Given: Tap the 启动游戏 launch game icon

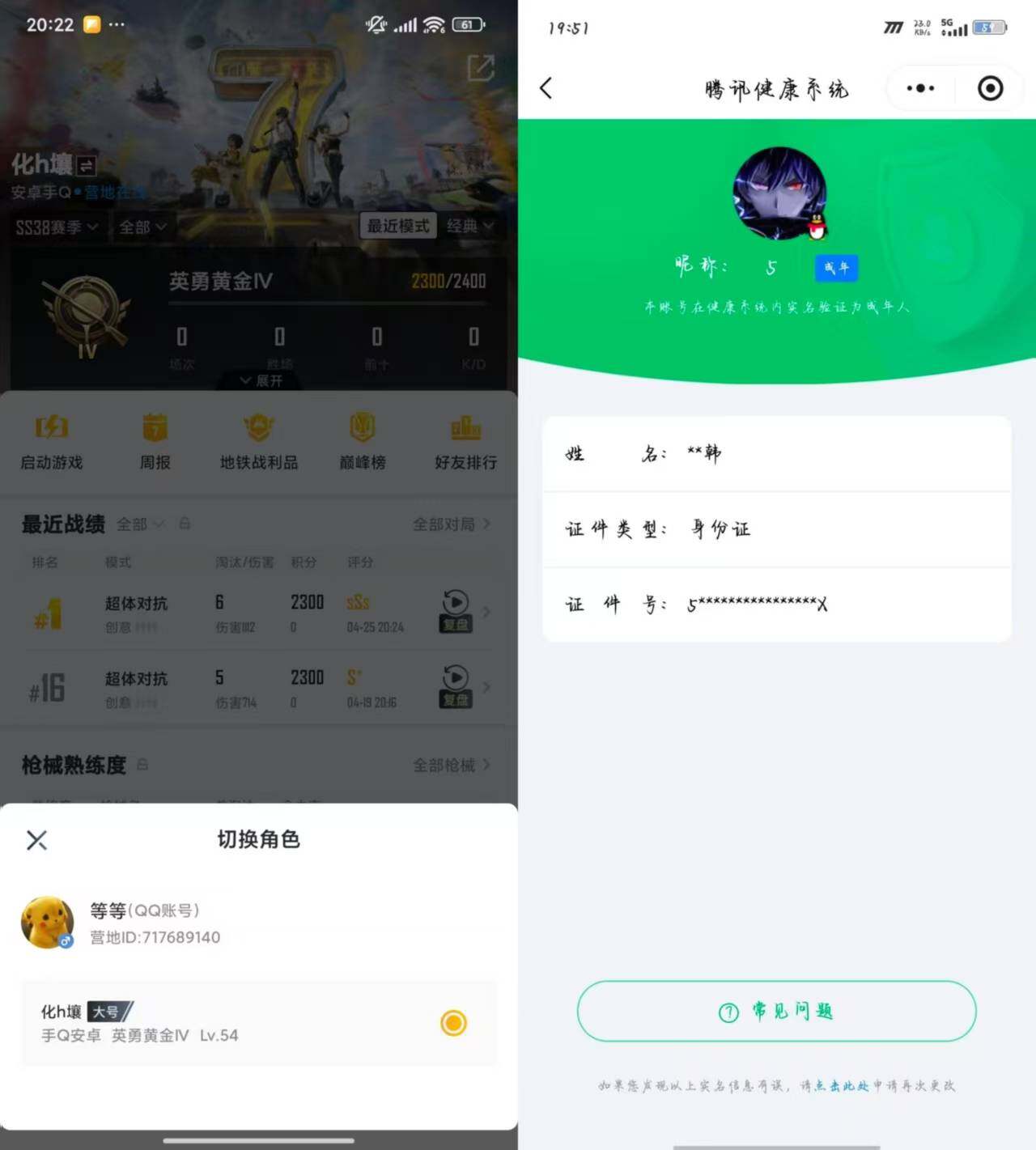Looking at the screenshot, I should [x=50, y=441].
